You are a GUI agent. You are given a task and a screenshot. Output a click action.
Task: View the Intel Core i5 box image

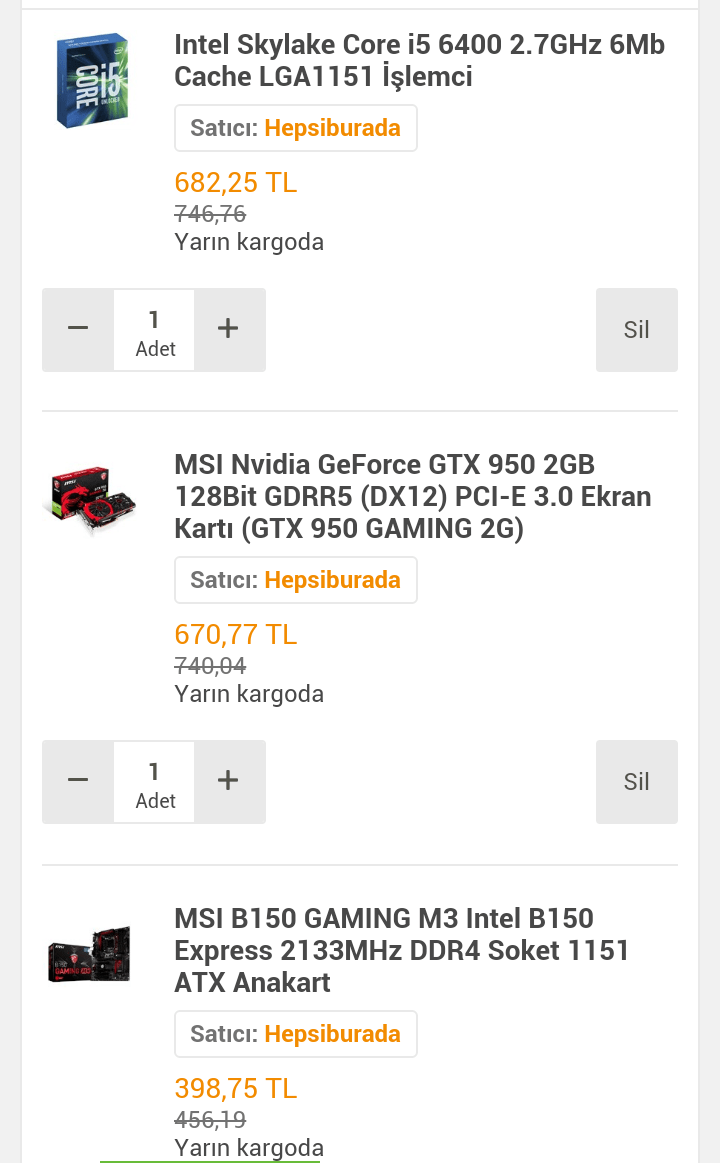92,80
